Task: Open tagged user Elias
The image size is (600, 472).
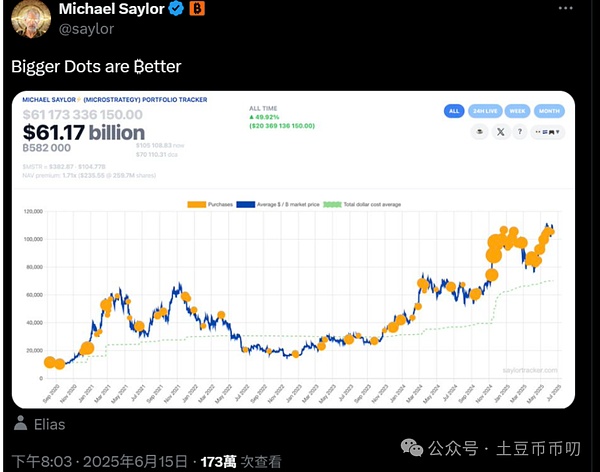Action: 49,424
